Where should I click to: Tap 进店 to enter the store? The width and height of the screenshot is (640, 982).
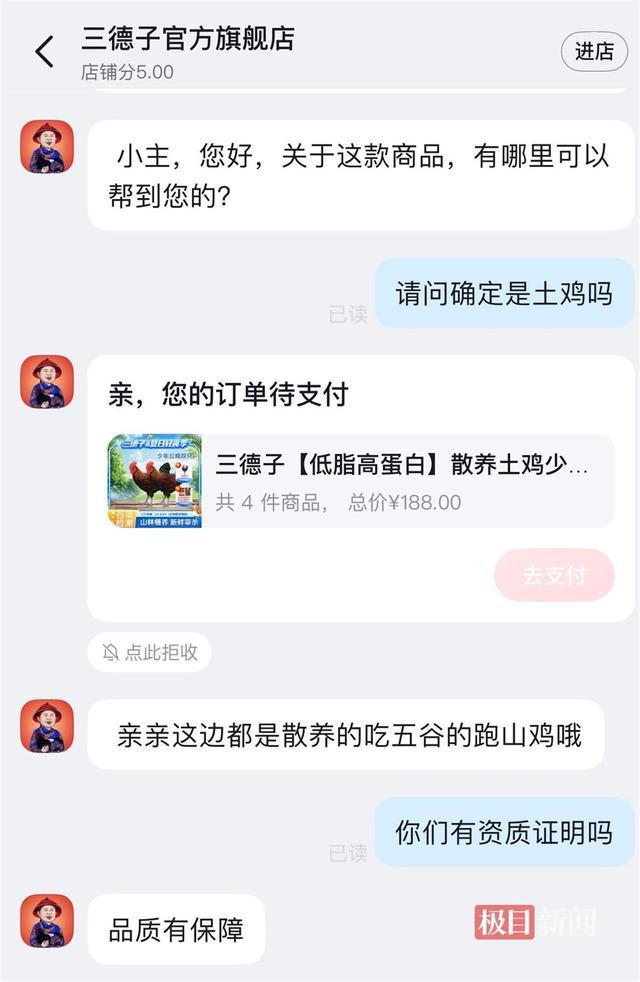click(594, 52)
